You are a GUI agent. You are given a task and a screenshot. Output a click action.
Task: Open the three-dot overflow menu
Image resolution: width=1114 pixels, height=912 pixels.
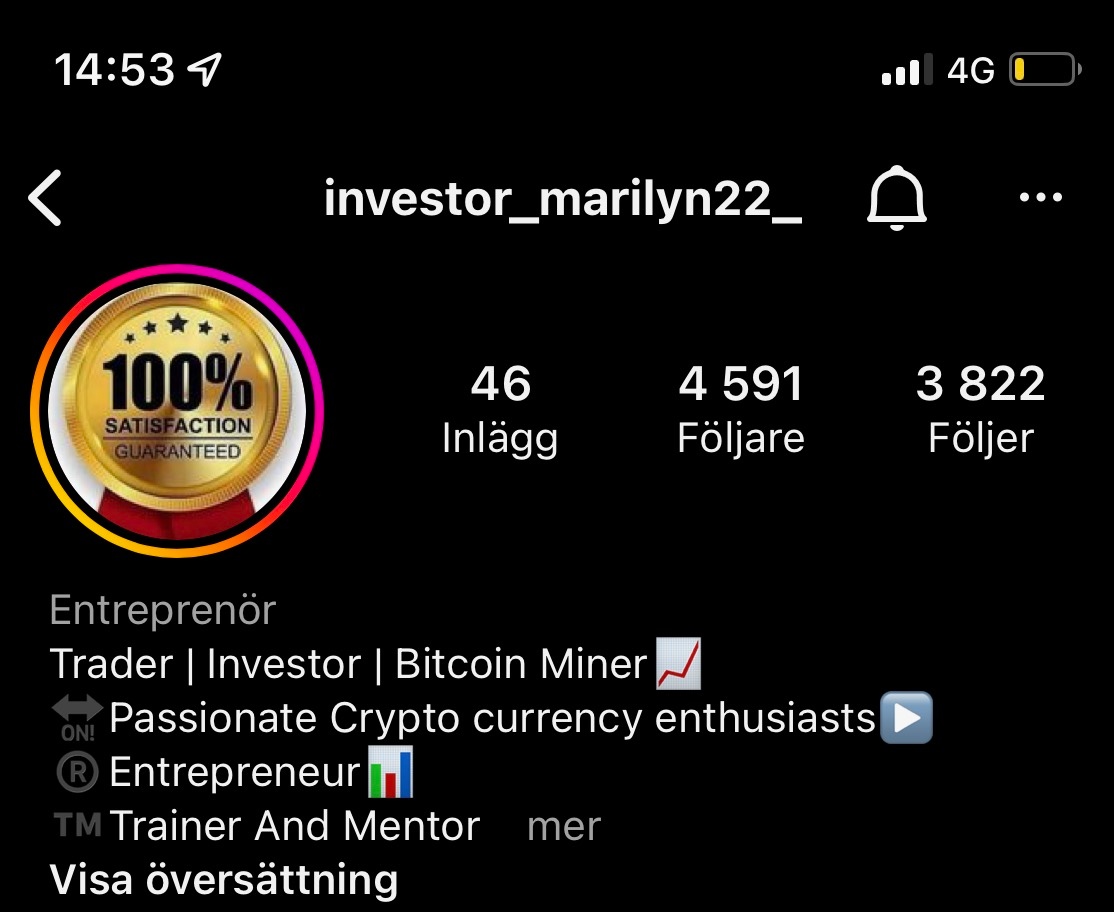1040,198
